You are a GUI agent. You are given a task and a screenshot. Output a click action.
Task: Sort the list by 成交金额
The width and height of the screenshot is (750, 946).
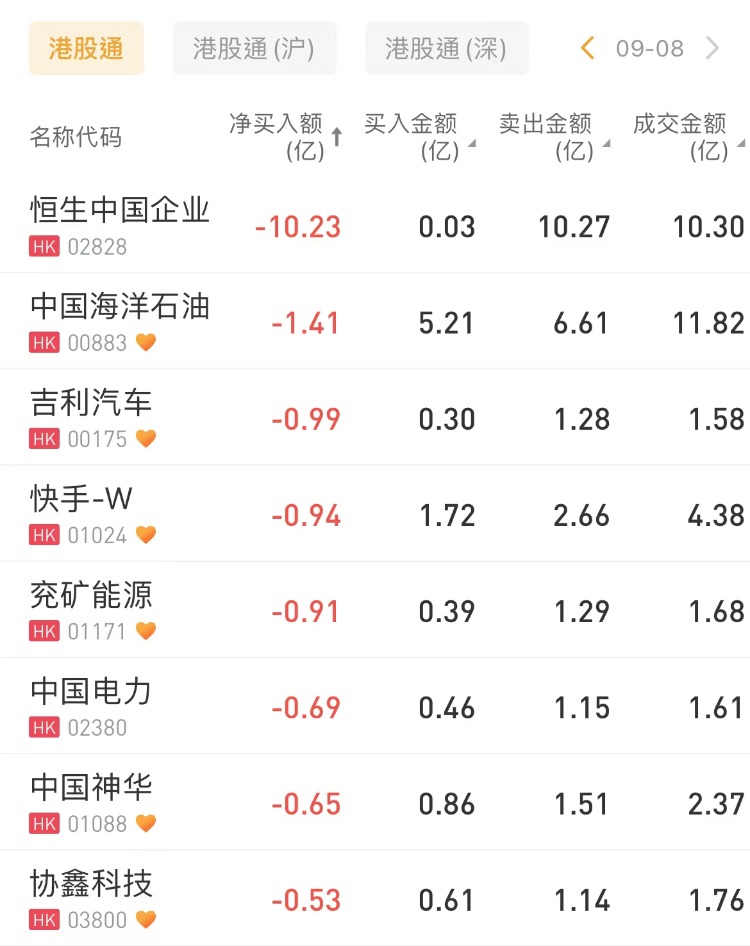688,137
